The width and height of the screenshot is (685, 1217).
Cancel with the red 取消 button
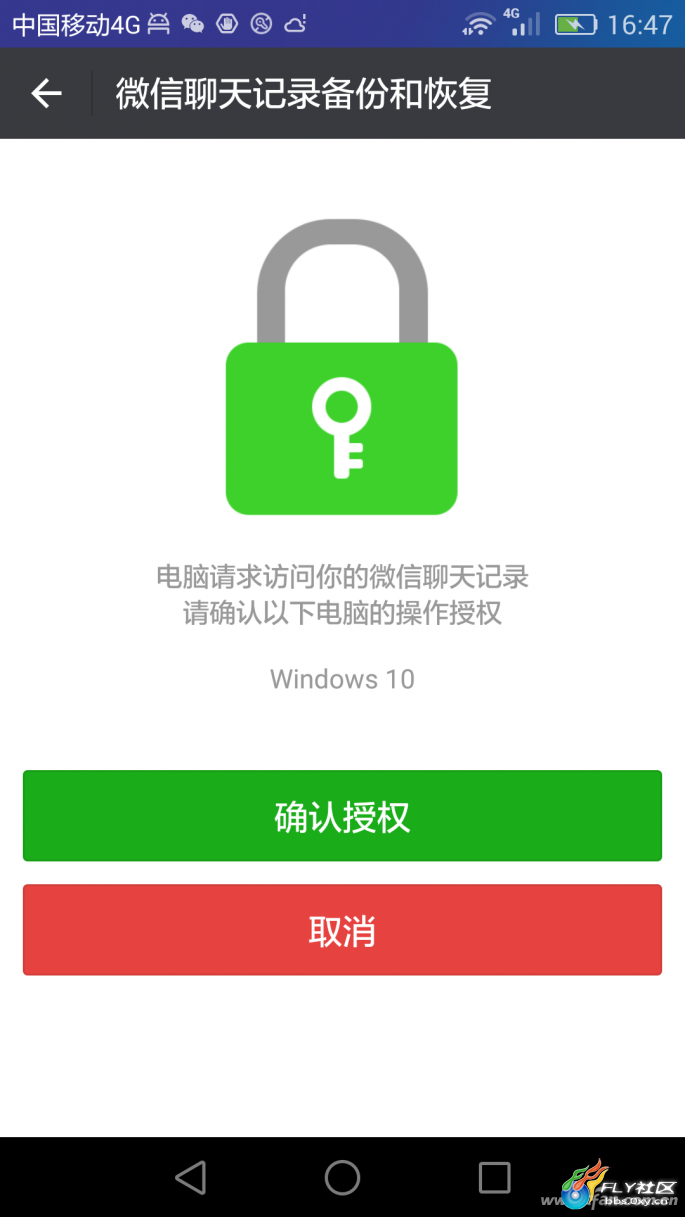pyautogui.click(x=342, y=930)
